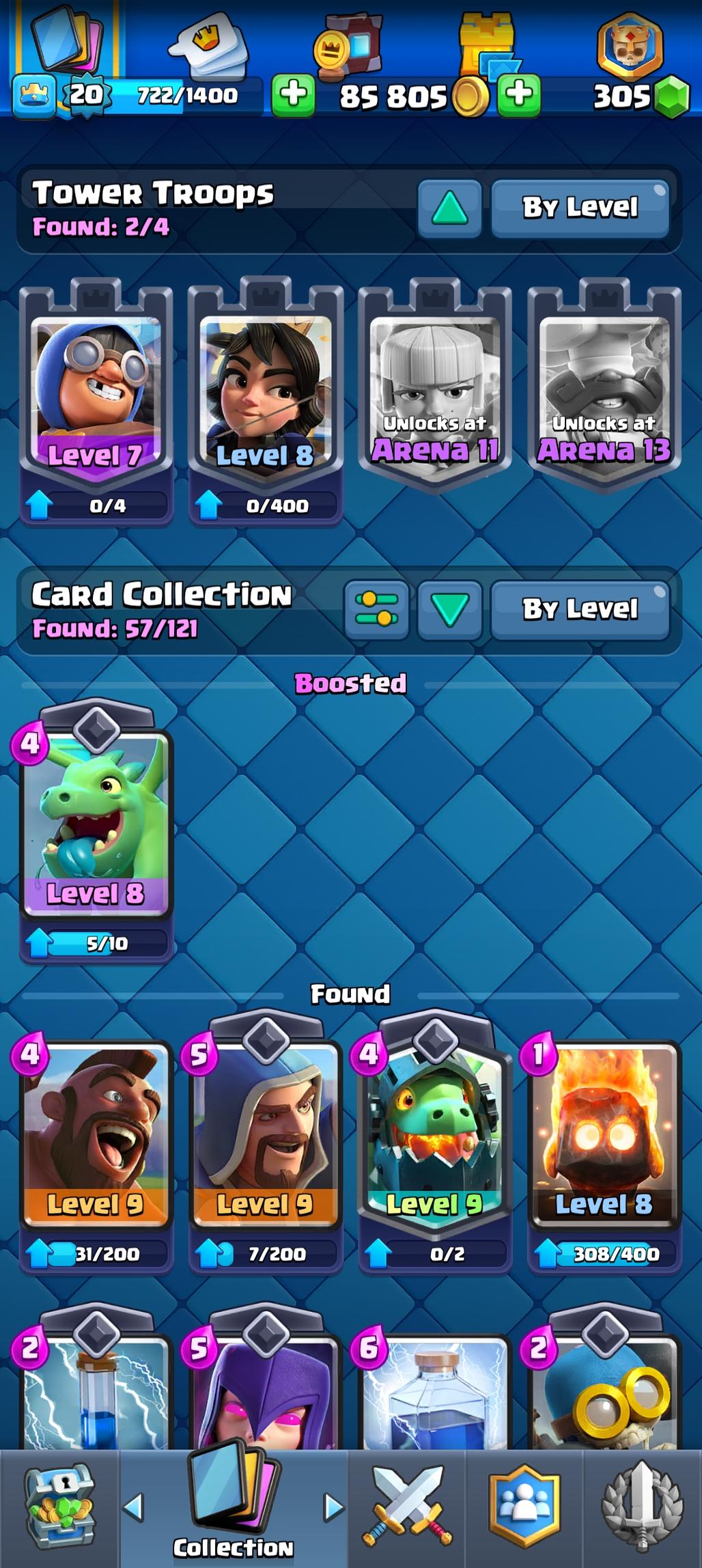This screenshot has height=1568, width=702.
Task: Change Card Collection sorting By Level
Action: (x=580, y=610)
